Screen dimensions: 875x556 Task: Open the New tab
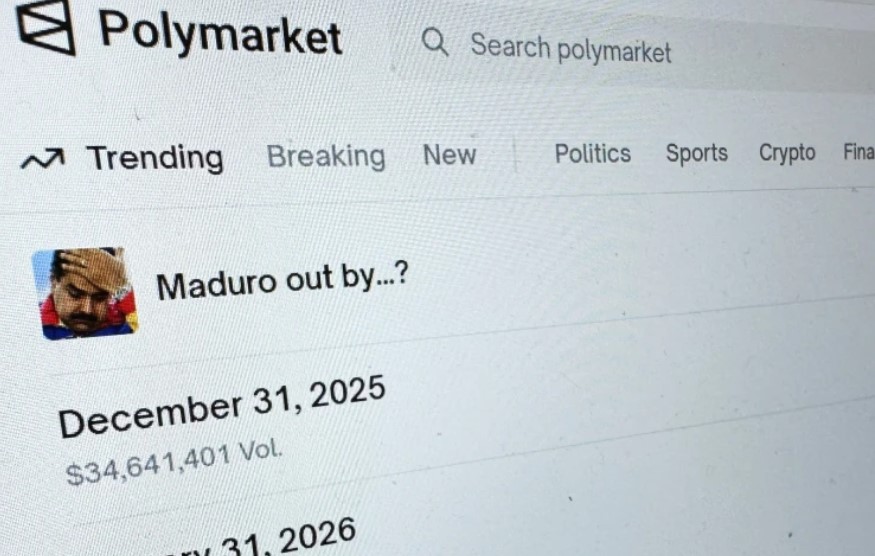click(x=449, y=155)
